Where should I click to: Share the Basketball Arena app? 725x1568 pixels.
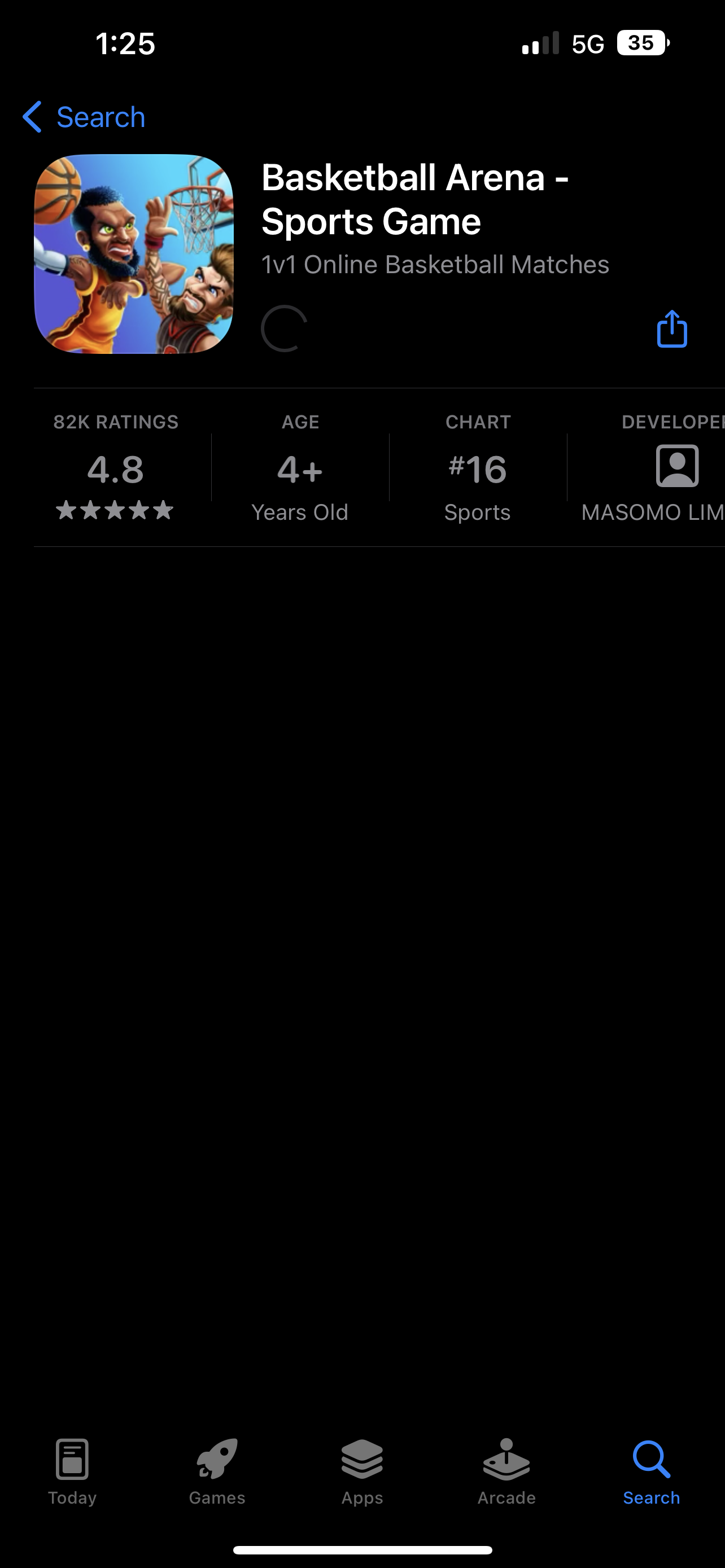pyautogui.click(x=671, y=329)
